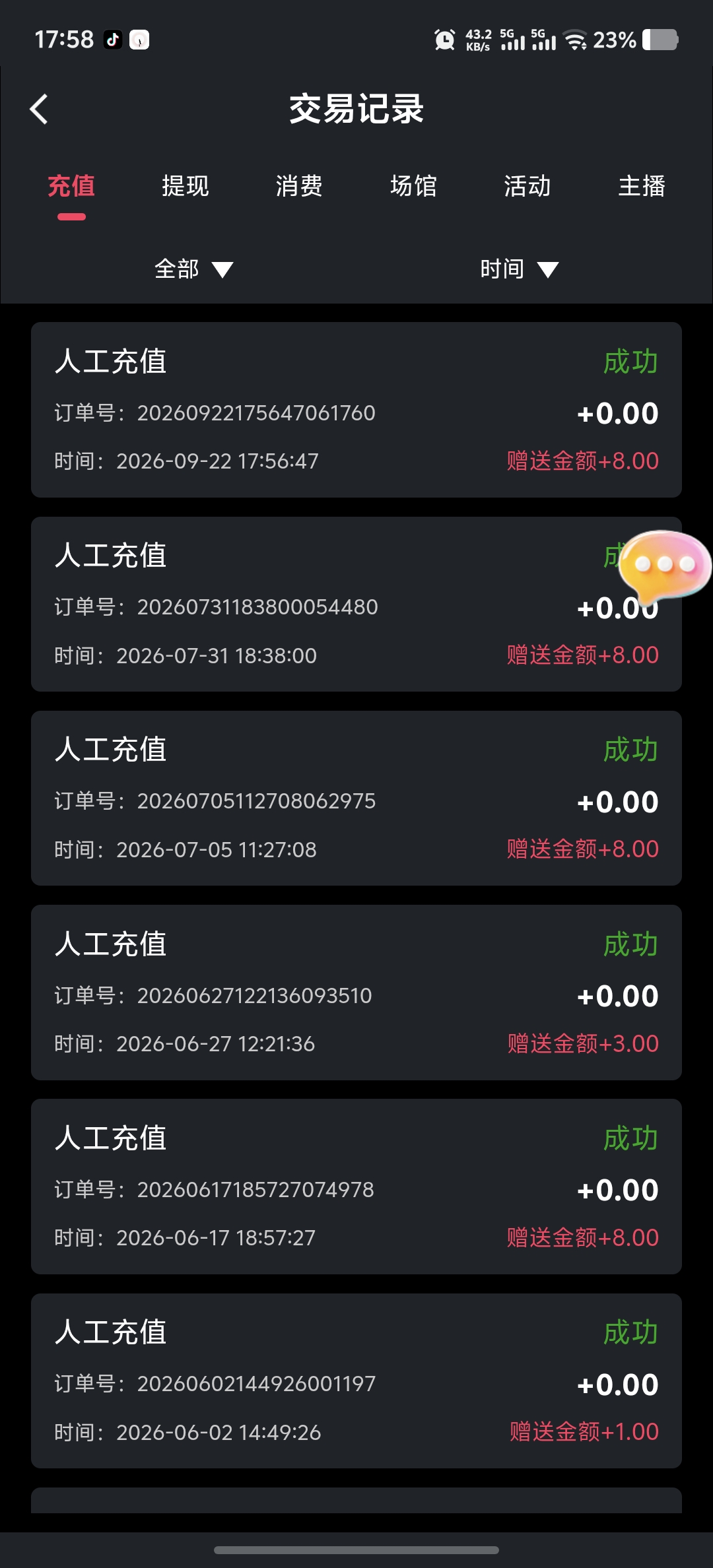Screen dimensions: 713x1568
Task: Select the 充值 tab
Action: [x=71, y=186]
